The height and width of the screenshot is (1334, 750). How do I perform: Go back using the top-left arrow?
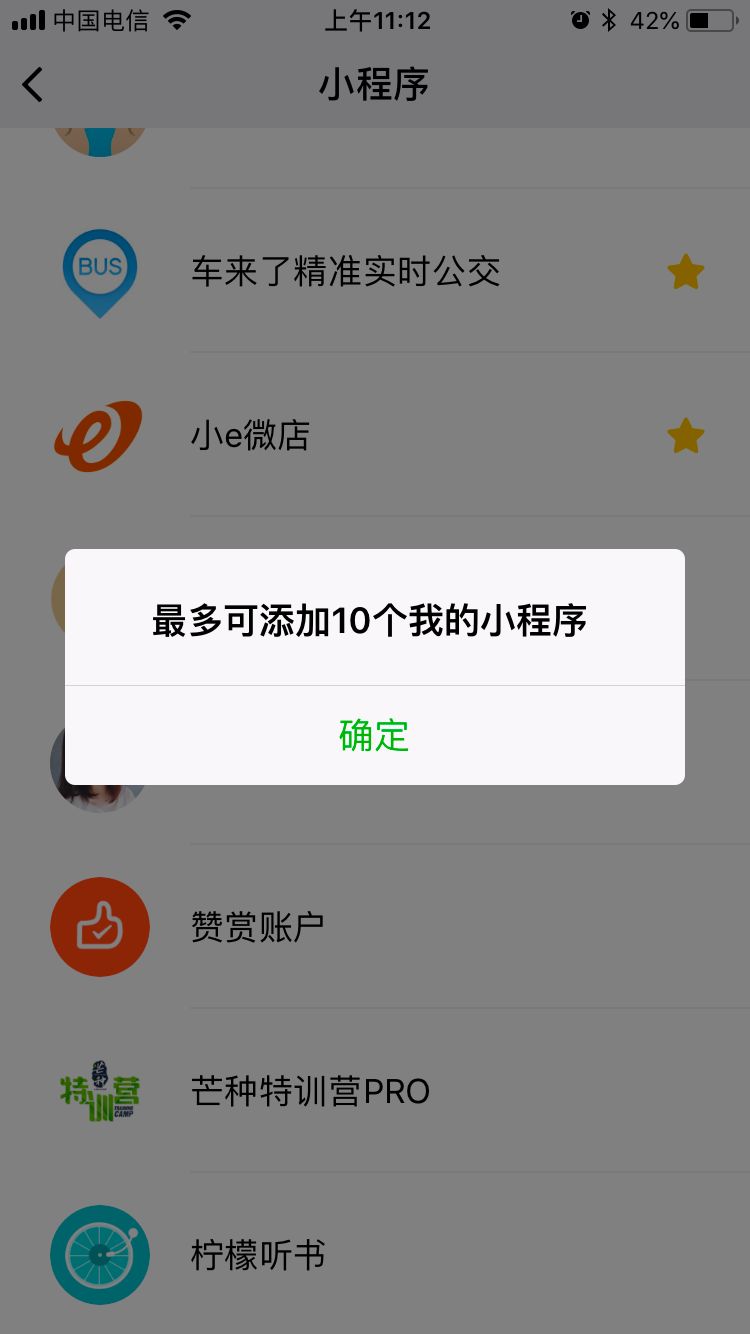(x=33, y=85)
